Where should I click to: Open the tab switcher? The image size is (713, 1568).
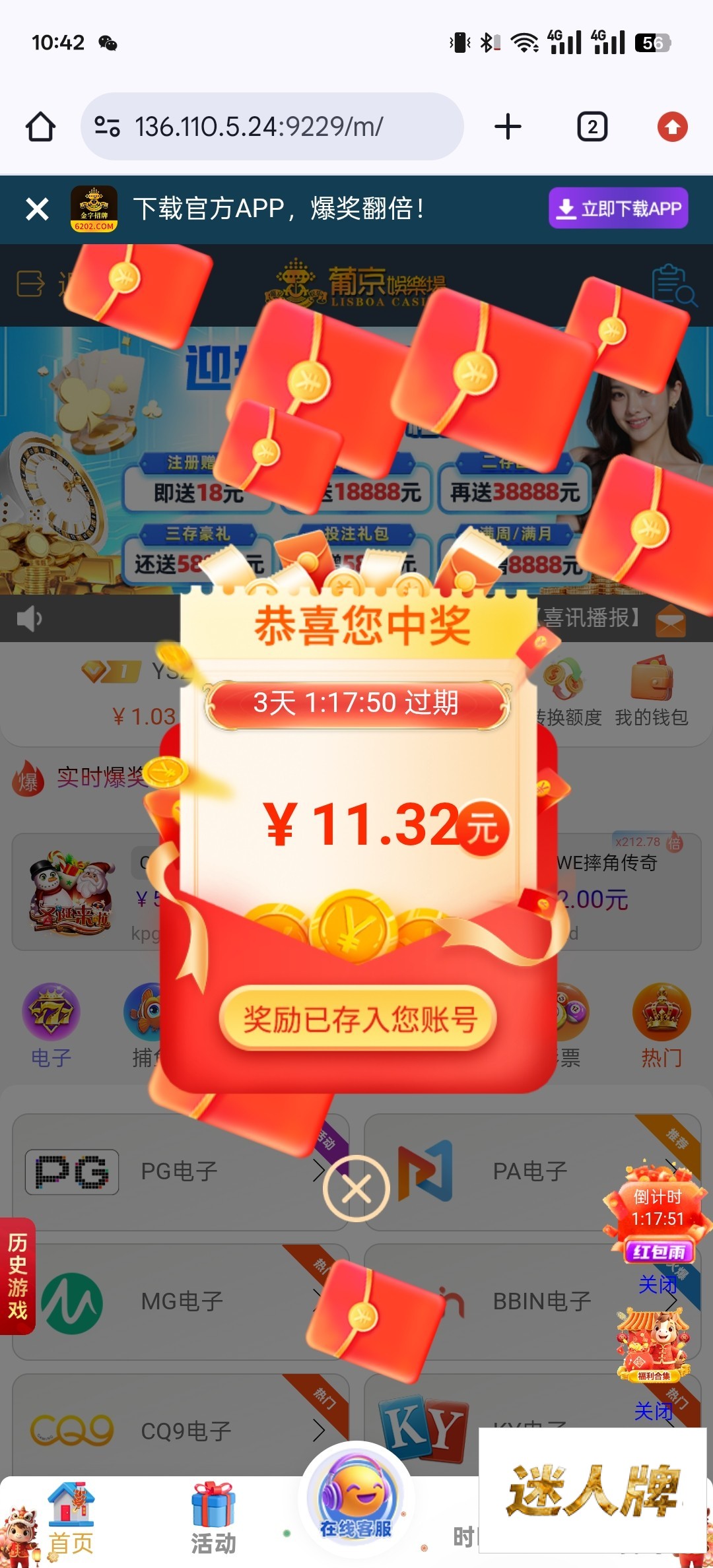click(592, 127)
